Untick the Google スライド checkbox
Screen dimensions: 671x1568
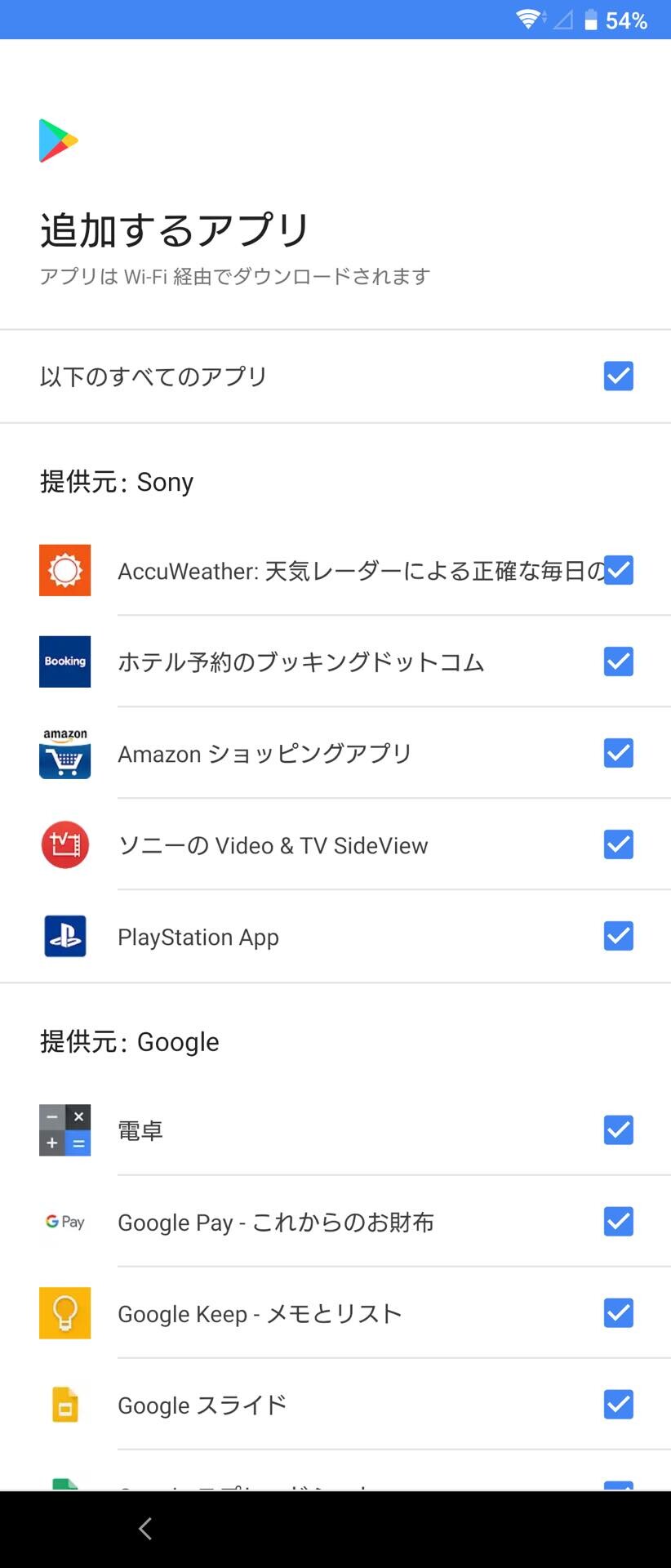618,1405
